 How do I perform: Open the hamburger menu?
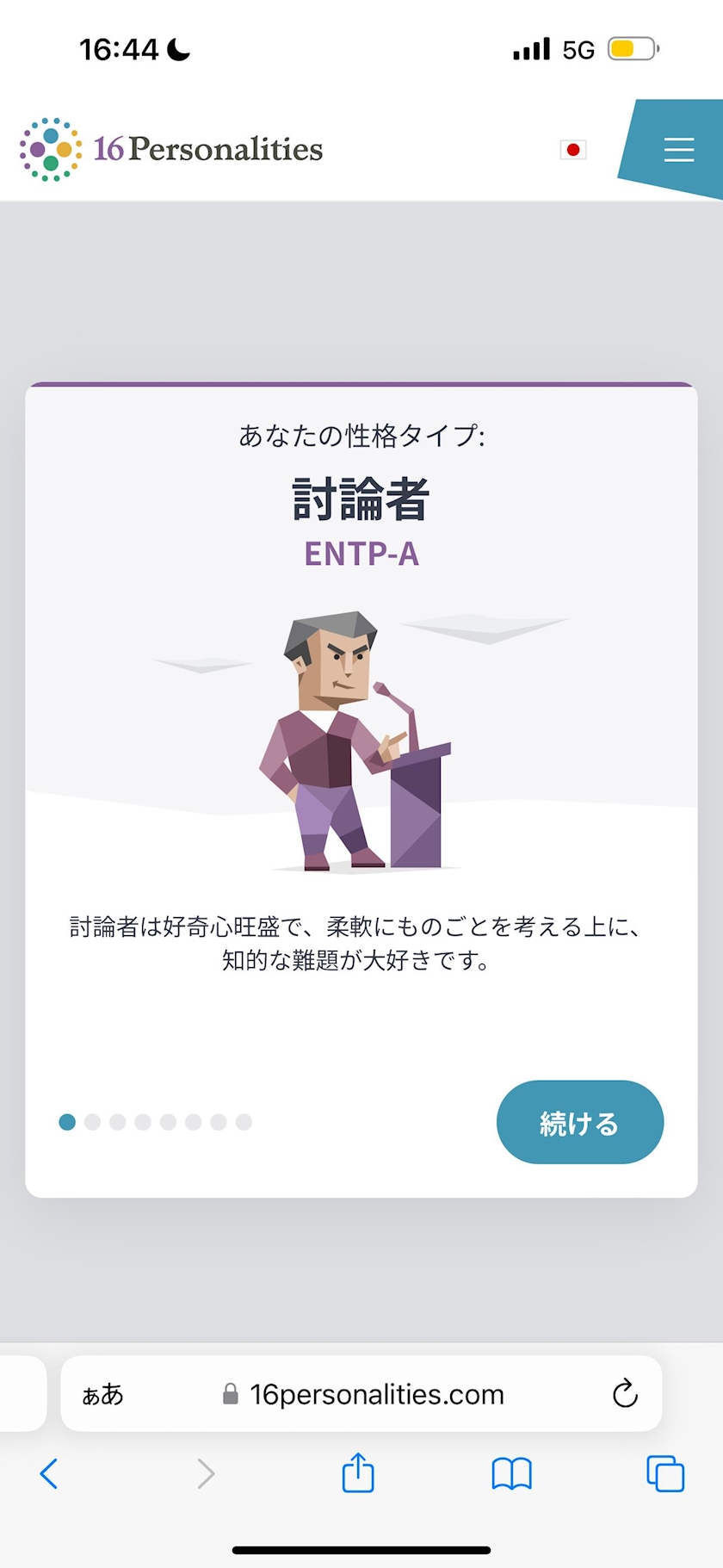click(x=678, y=150)
